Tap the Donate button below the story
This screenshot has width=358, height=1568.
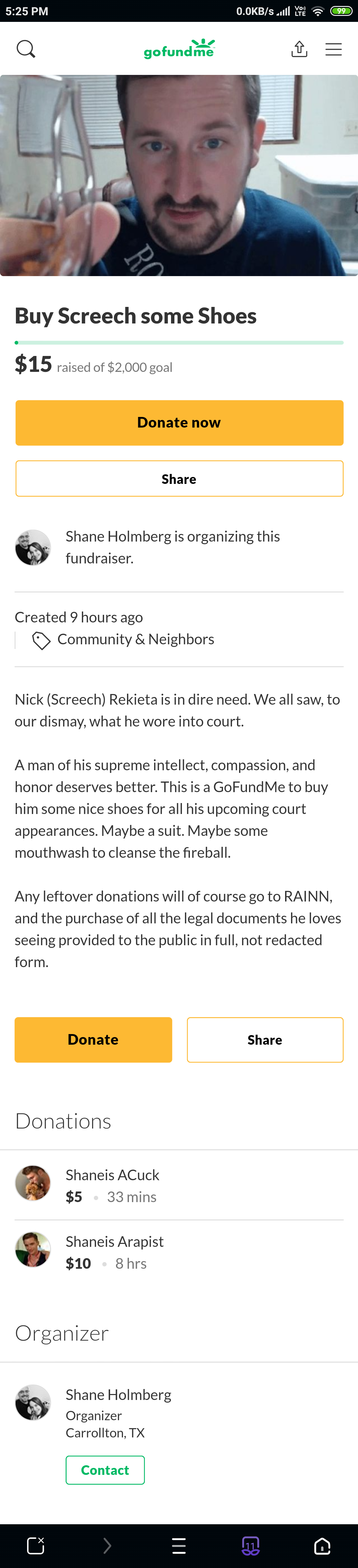[93, 1039]
